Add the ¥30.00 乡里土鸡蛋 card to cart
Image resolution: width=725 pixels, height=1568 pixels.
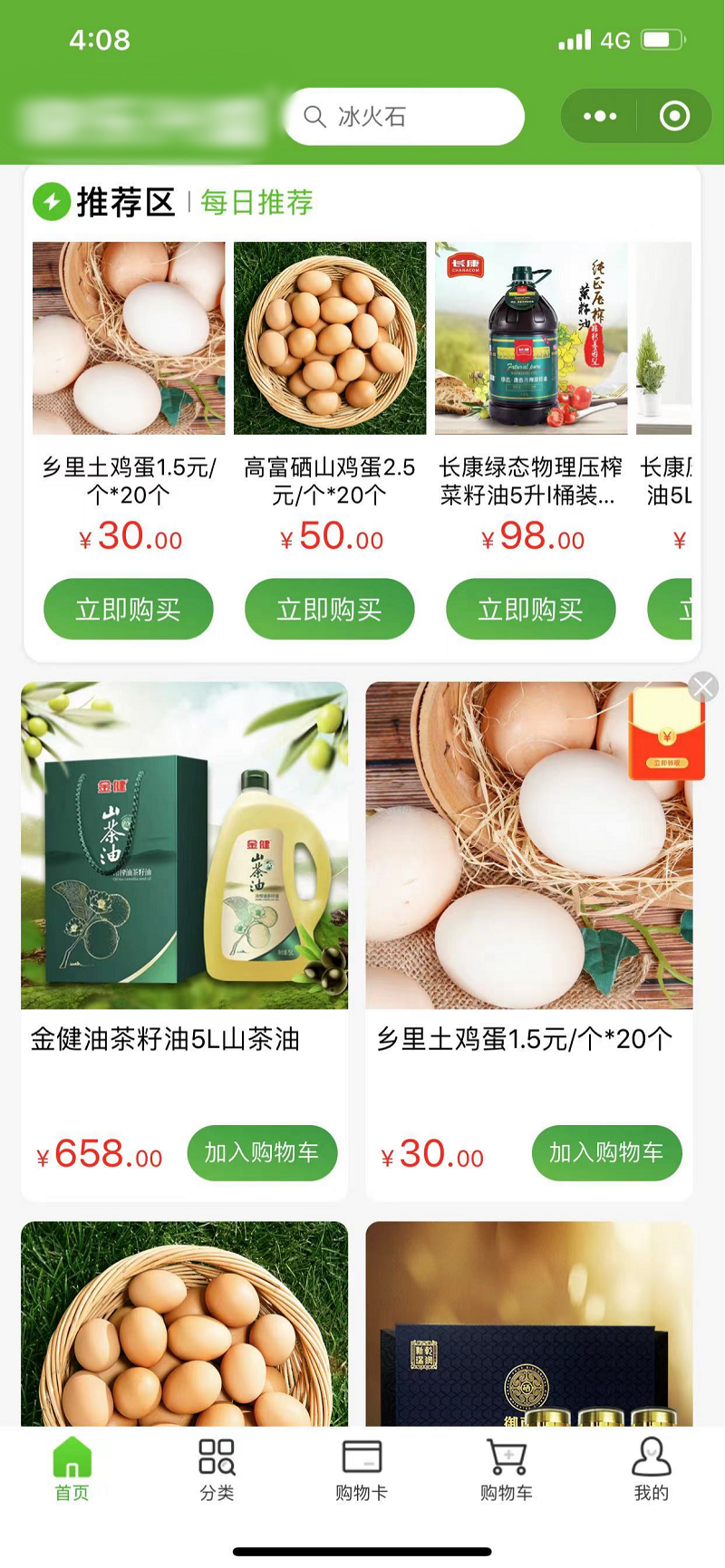pos(606,1153)
